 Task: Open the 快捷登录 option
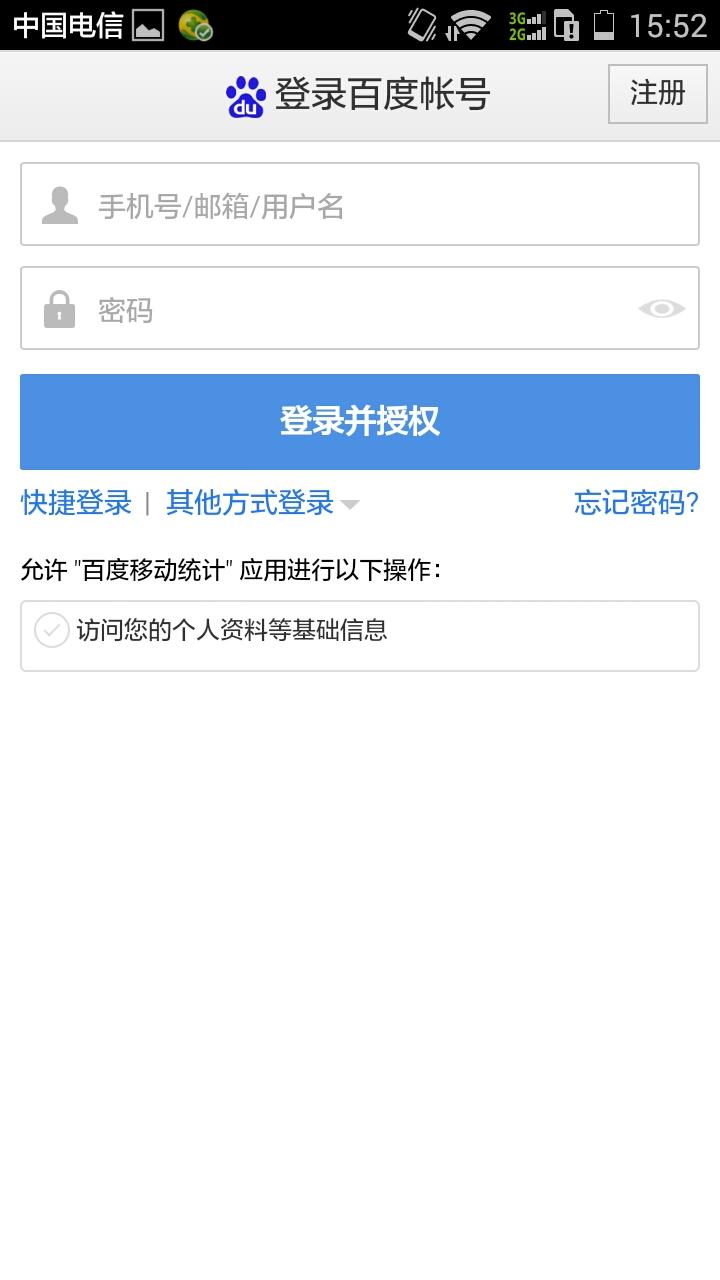[x=75, y=503]
